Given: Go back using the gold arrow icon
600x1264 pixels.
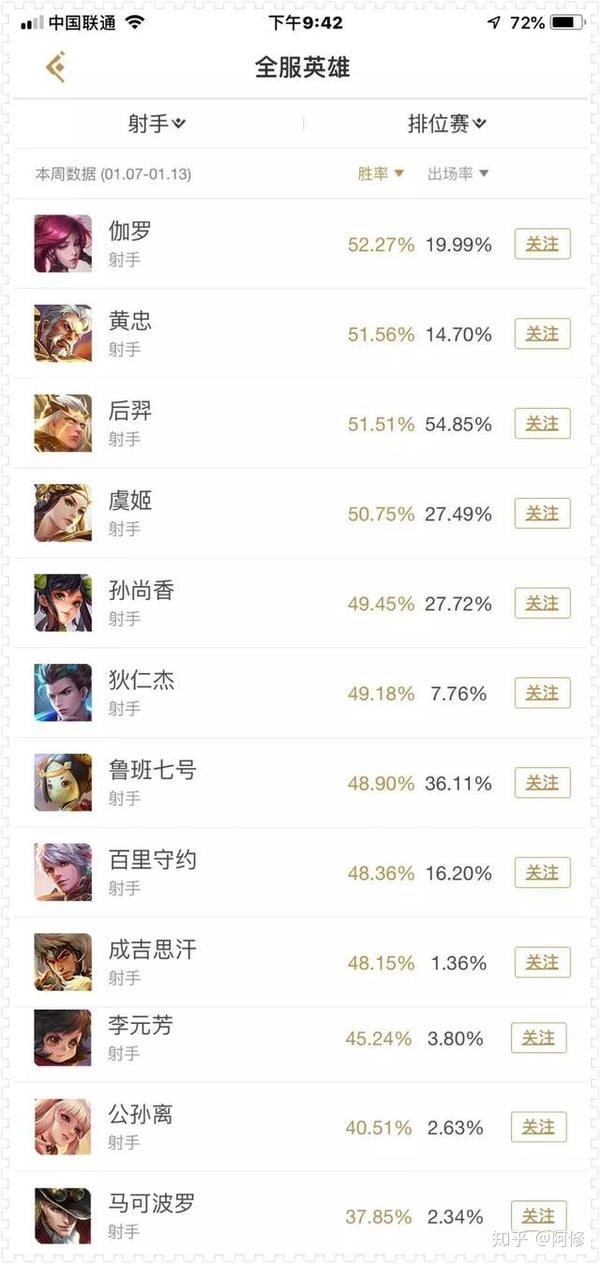Looking at the screenshot, I should pyautogui.click(x=56, y=67).
